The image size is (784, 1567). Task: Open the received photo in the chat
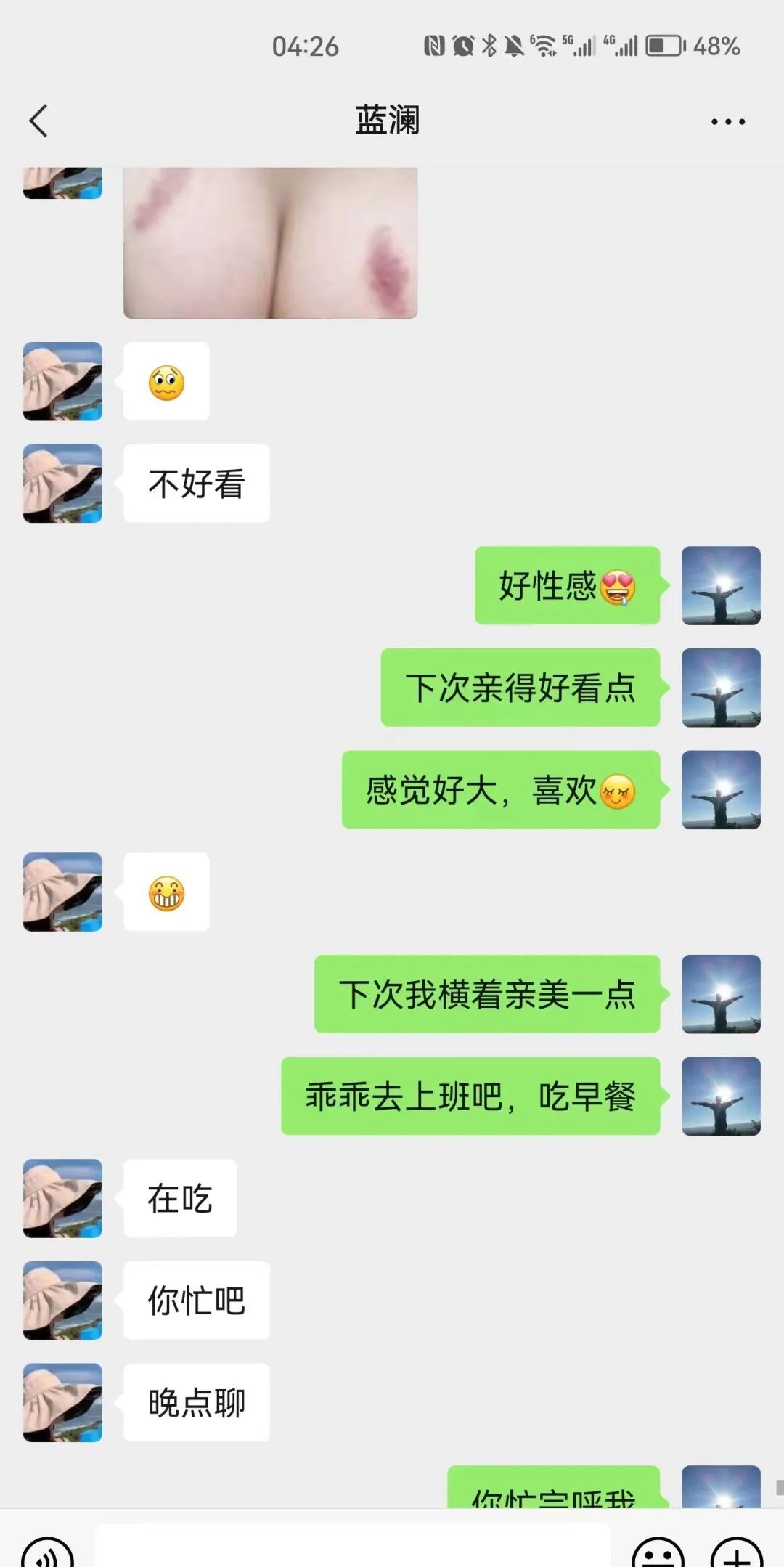[270, 243]
